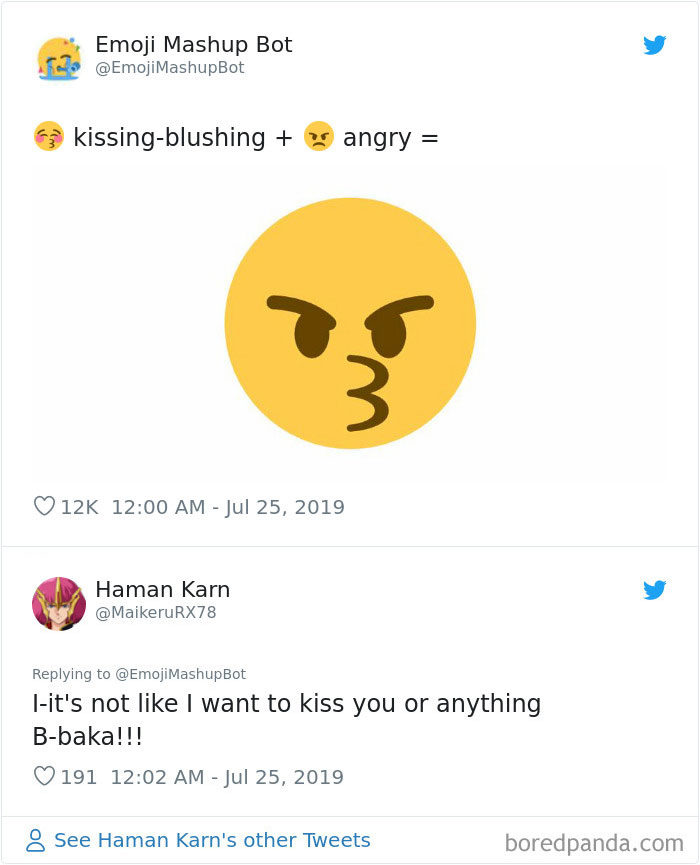Viewport: 700px width, 865px height.
Task: Visit the @EmojiMashupBot handle in the tweet header
Action: click(x=169, y=68)
